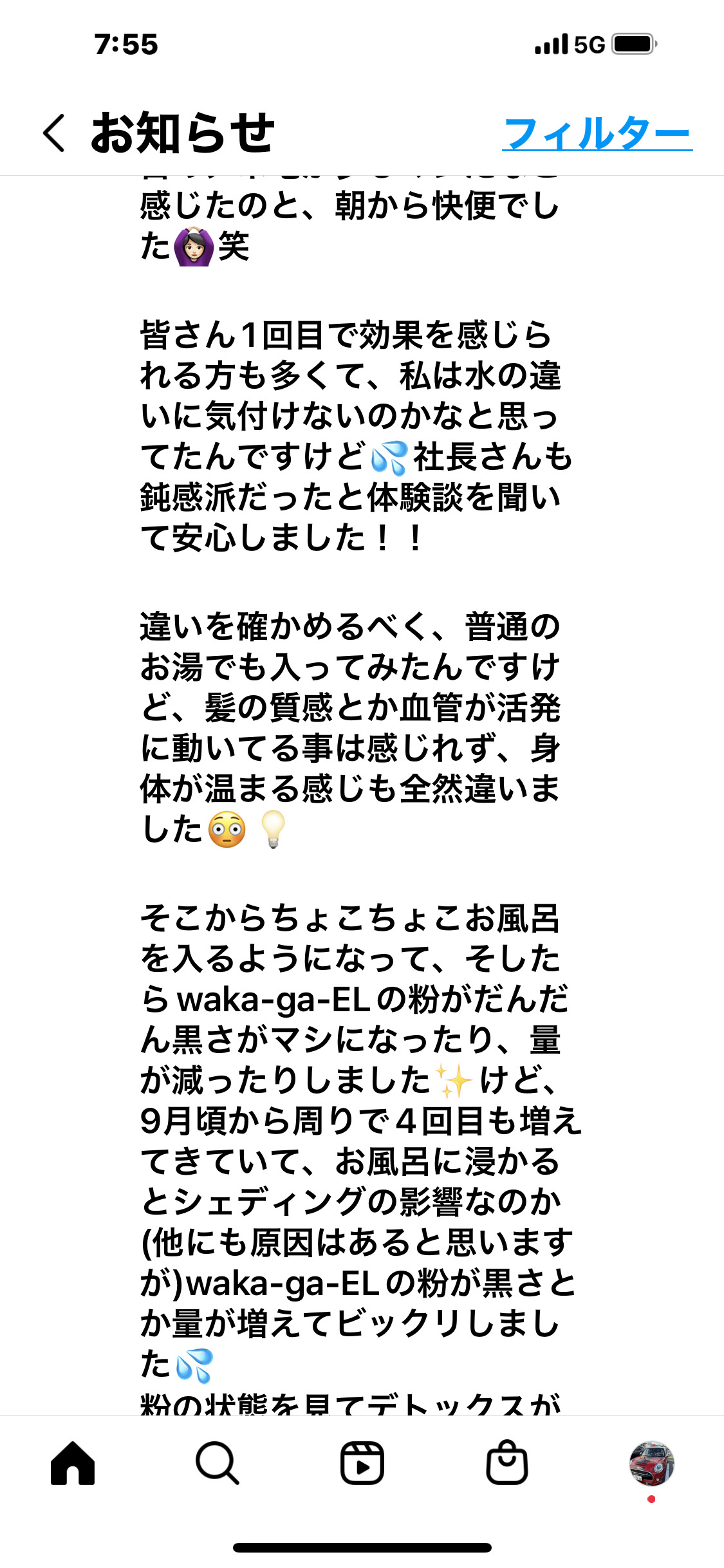Open the Shop tab
The height and width of the screenshot is (1568, 724).
tap(507, 1462)
